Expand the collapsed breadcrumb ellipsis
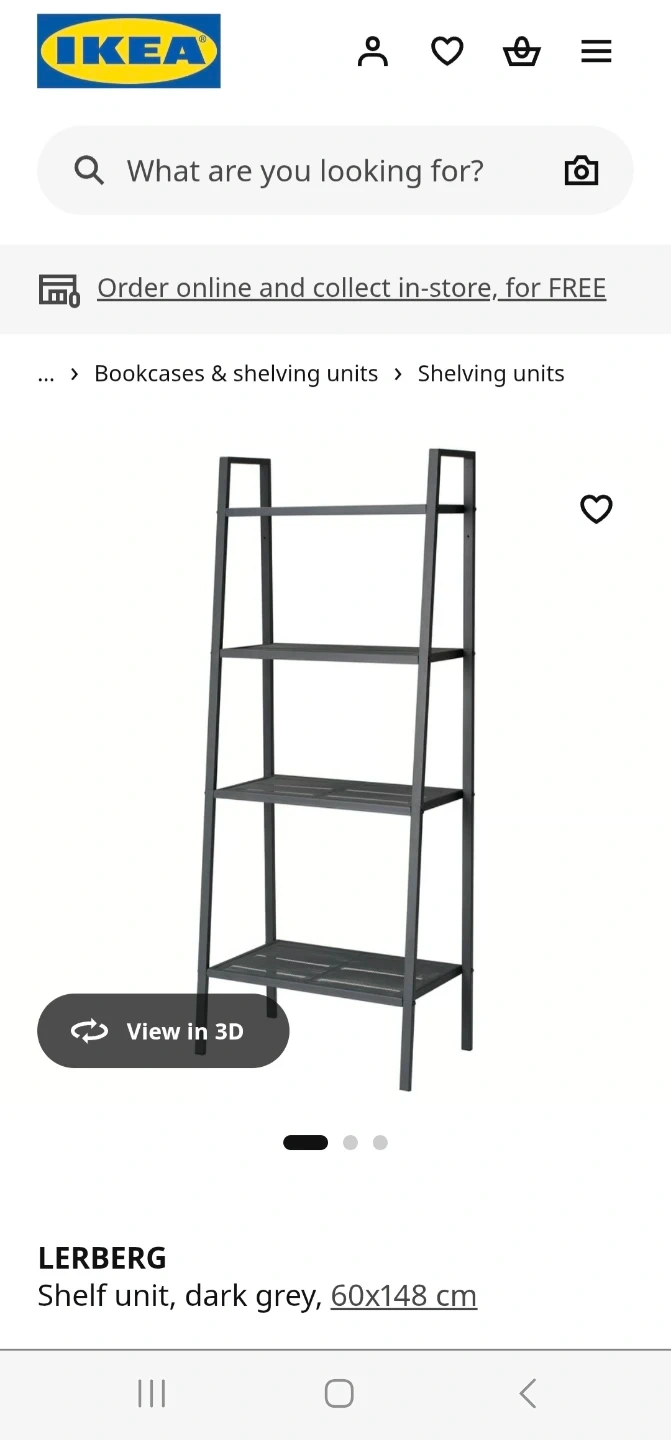671x1440 pixels. pos(46,374)
